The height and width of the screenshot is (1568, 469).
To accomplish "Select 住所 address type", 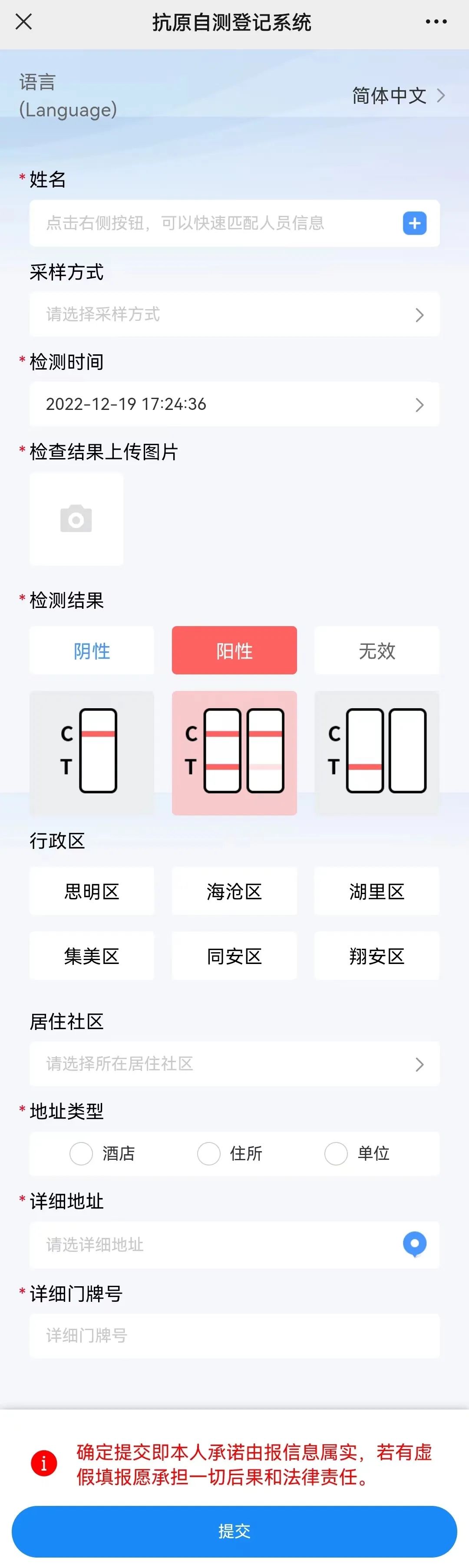I will (x=209, y=1153).
